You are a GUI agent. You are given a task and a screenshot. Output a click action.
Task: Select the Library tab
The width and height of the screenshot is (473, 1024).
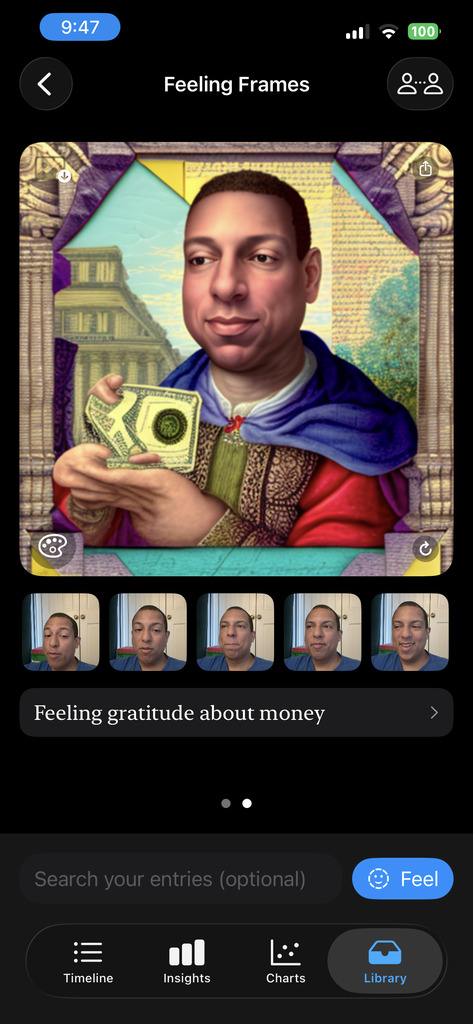pos(385,961)
